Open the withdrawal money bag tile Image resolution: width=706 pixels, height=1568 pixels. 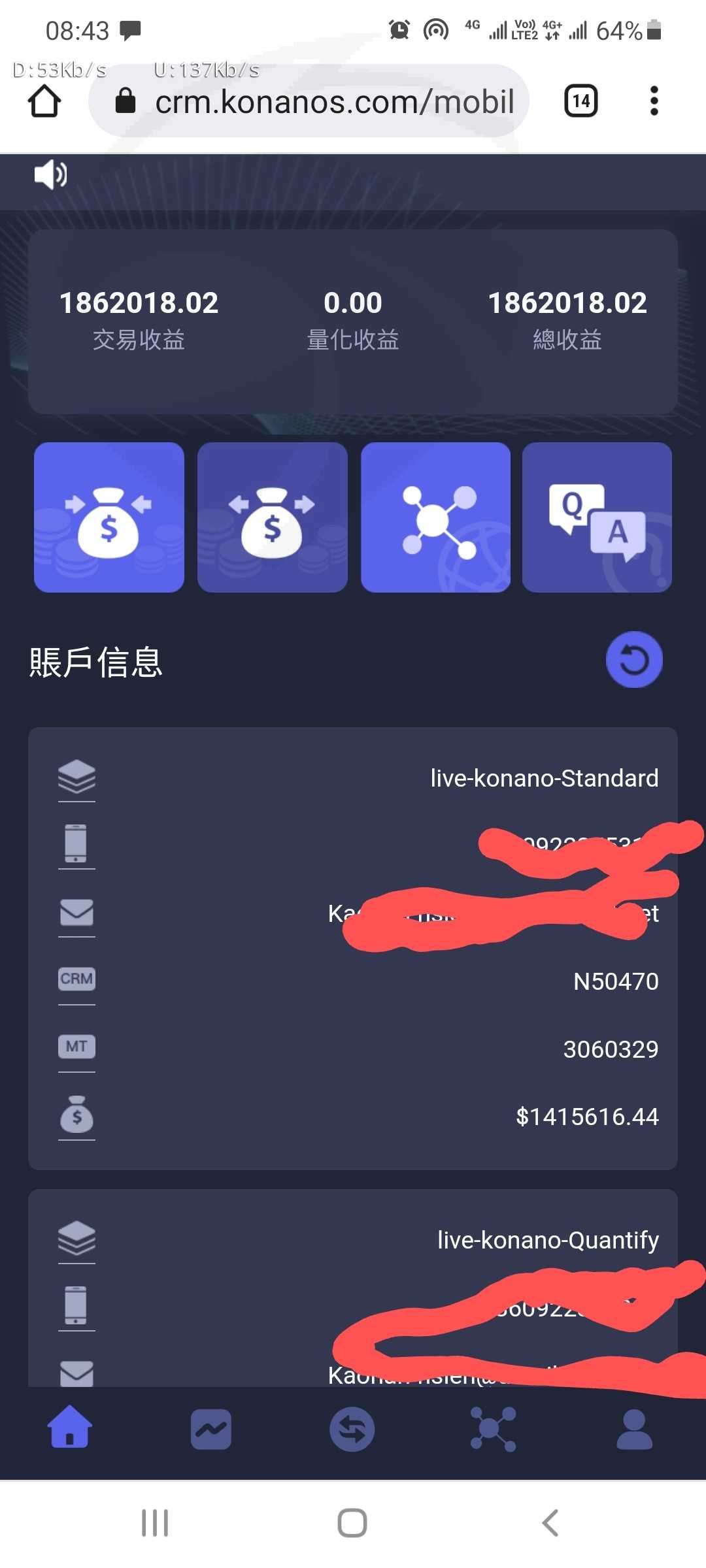tap(273, 517)
